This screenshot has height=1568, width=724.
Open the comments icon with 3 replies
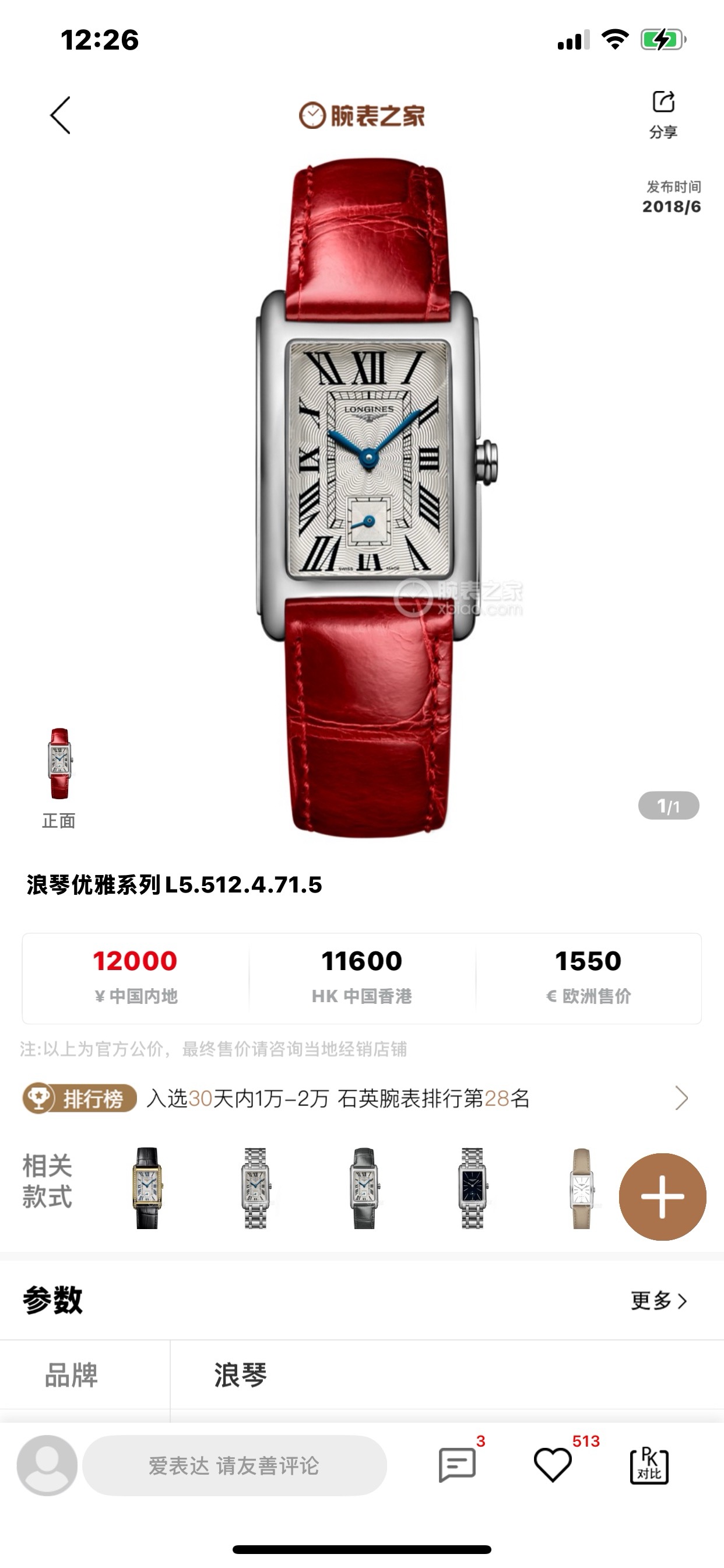(x=458, y=1465)
